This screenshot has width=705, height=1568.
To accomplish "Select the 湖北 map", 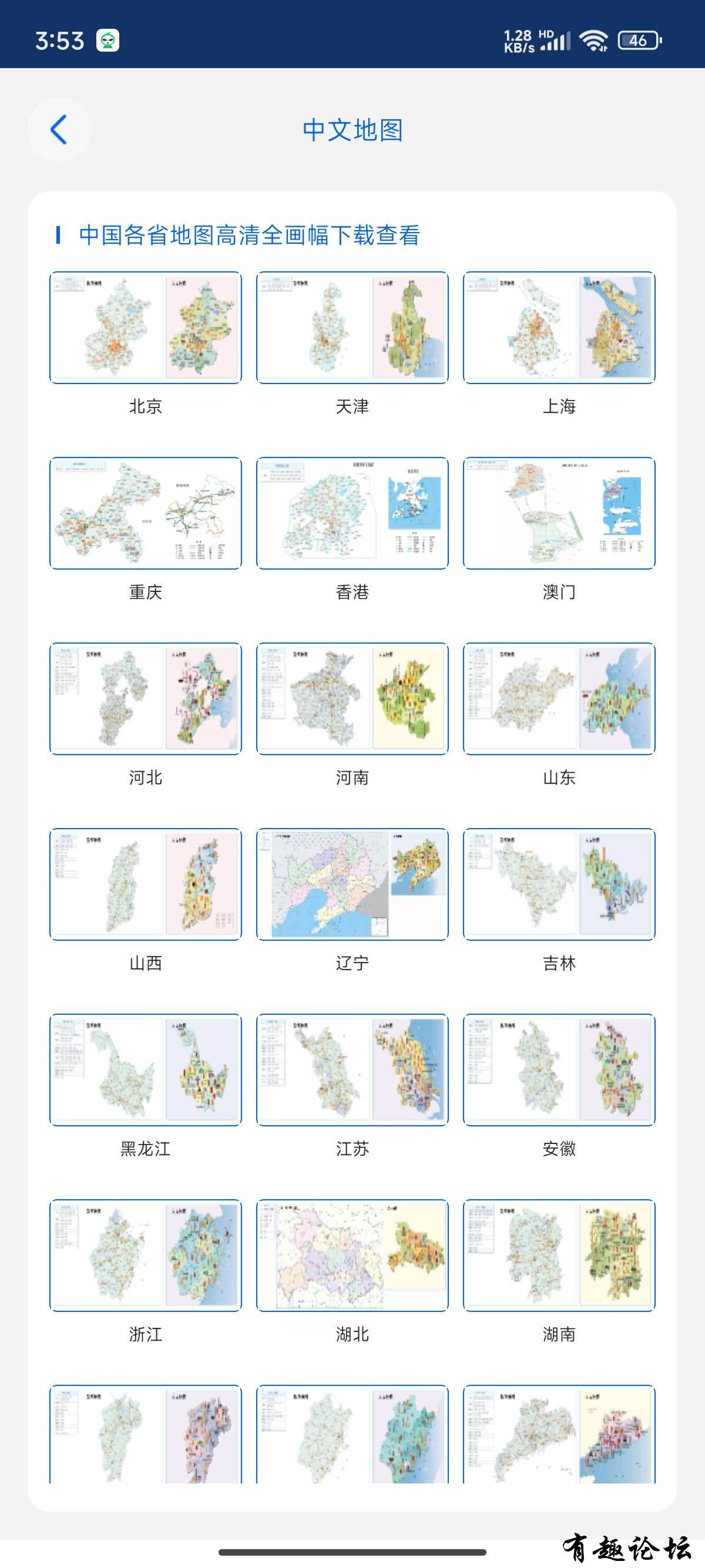I will click(x=352, y=1256).
